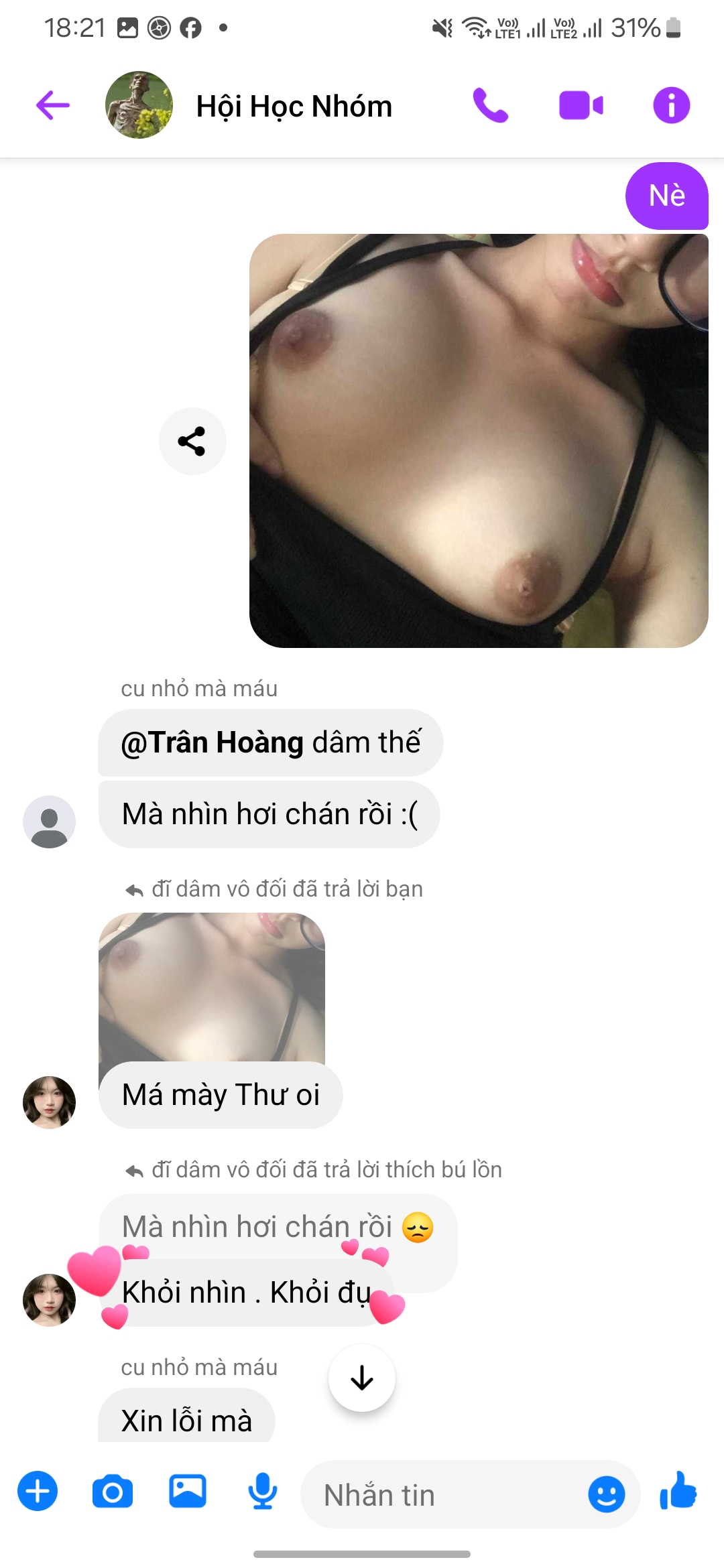Image resolution: width=724 pixels, height=1568 pixels.
Task: Go back from the group chat
Action: click(x=53, y=105)
